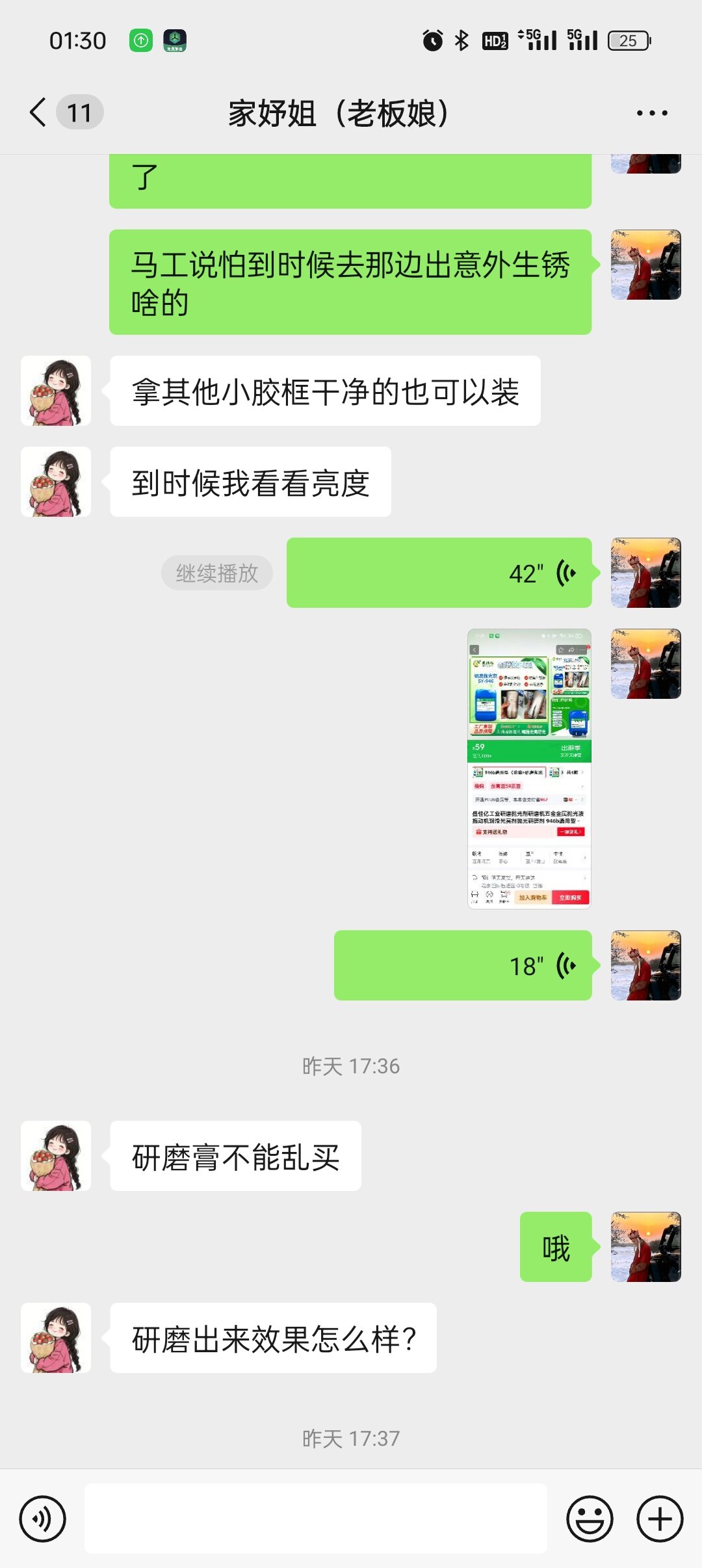702x1568 pixels.
Task: Play the 42-second voice message
Action: 439,573
